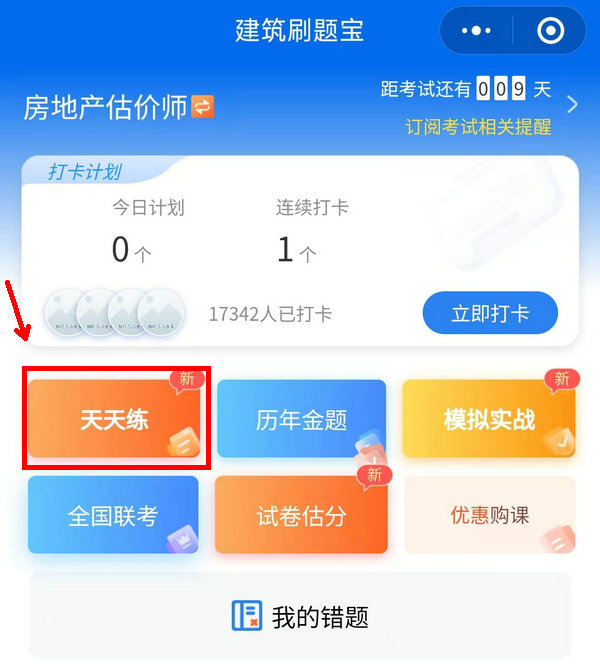Open the 历年金题 card
This screenshot has width=600, height=671.
(x=301, y=418)
